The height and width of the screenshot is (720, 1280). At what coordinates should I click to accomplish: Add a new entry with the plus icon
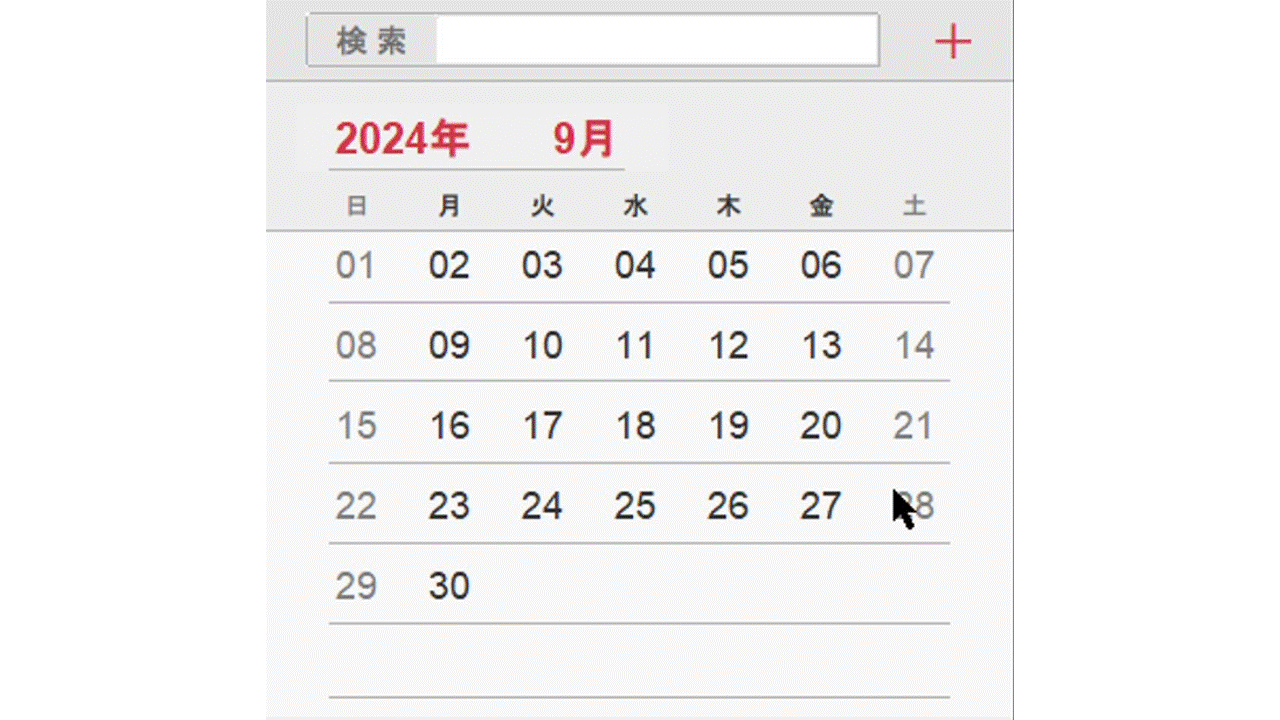click(x=953, y=42)
